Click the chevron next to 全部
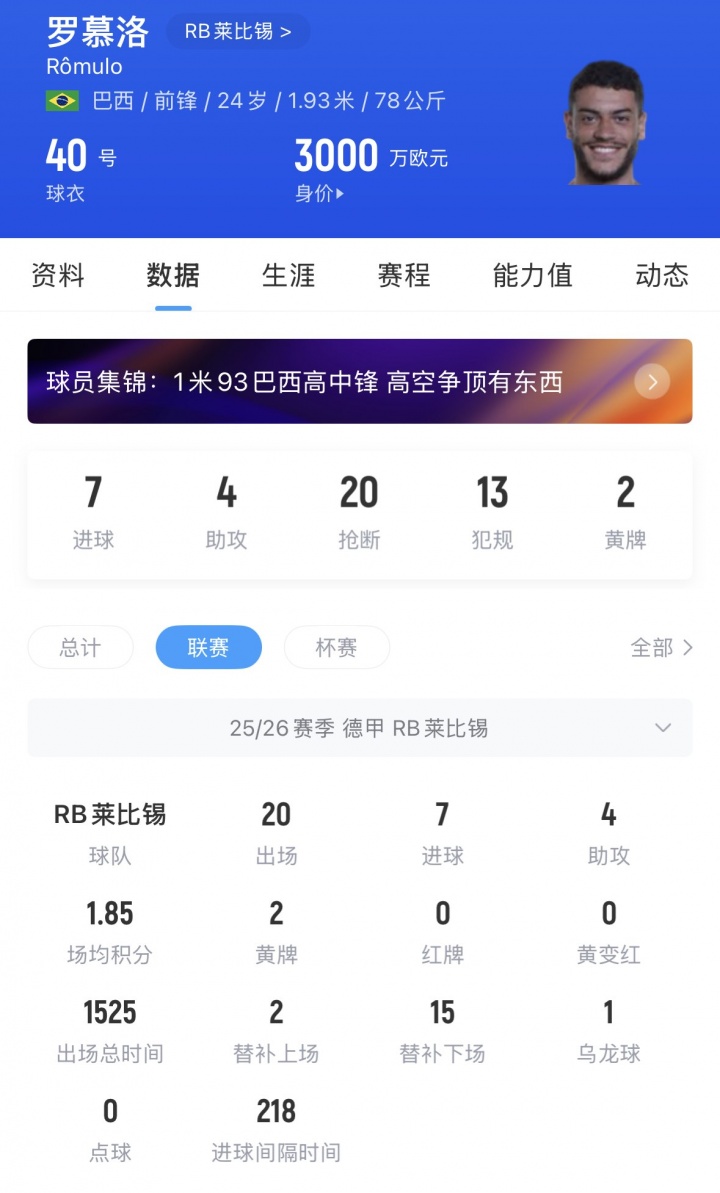The image size is (720, 1193). pos(688,647)
